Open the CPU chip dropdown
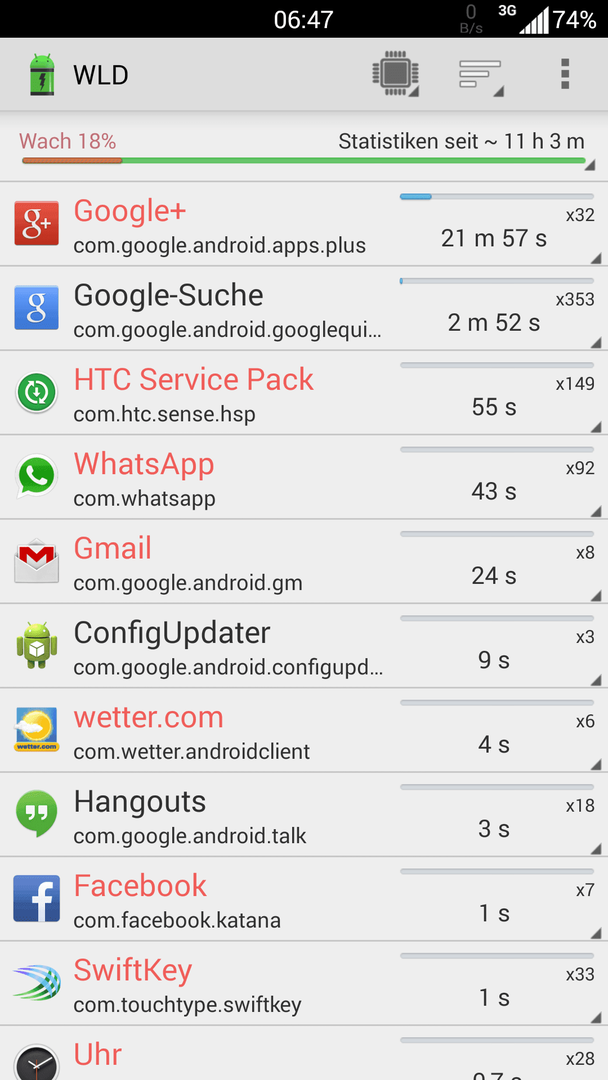Viewport: 608px width, 1080px height. click(x=396, y=74)
